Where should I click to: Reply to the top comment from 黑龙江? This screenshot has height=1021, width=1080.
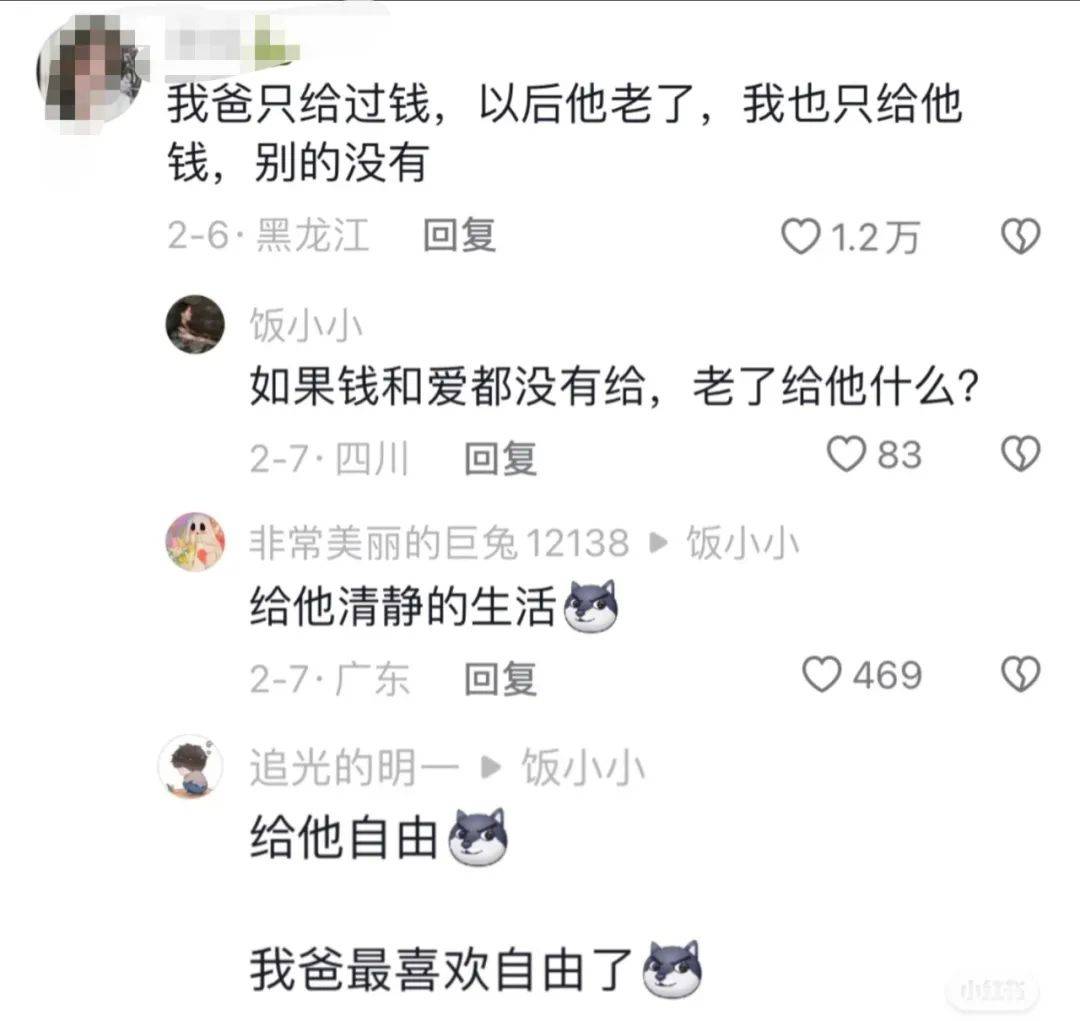tap(459, 237)
